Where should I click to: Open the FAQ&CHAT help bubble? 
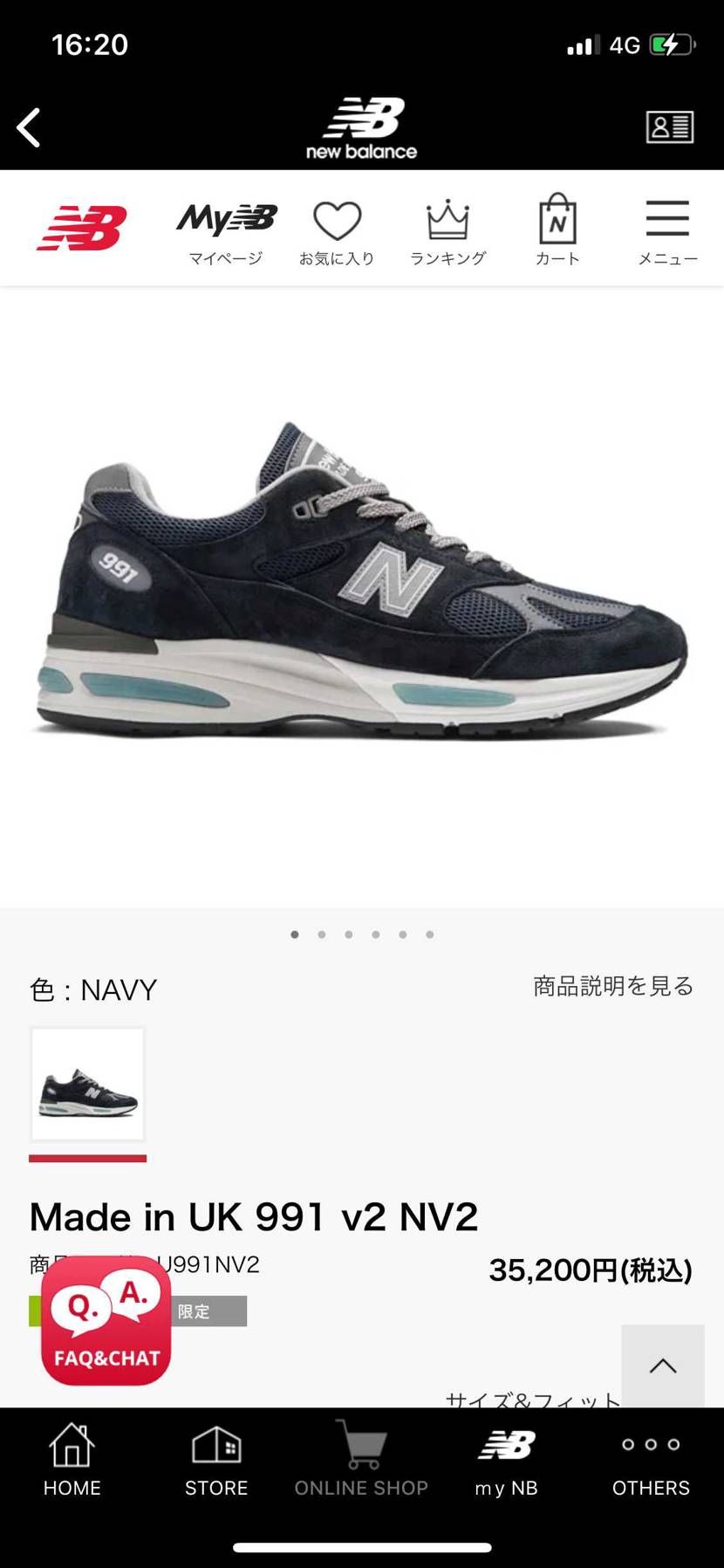click(x=106, y=1320)
